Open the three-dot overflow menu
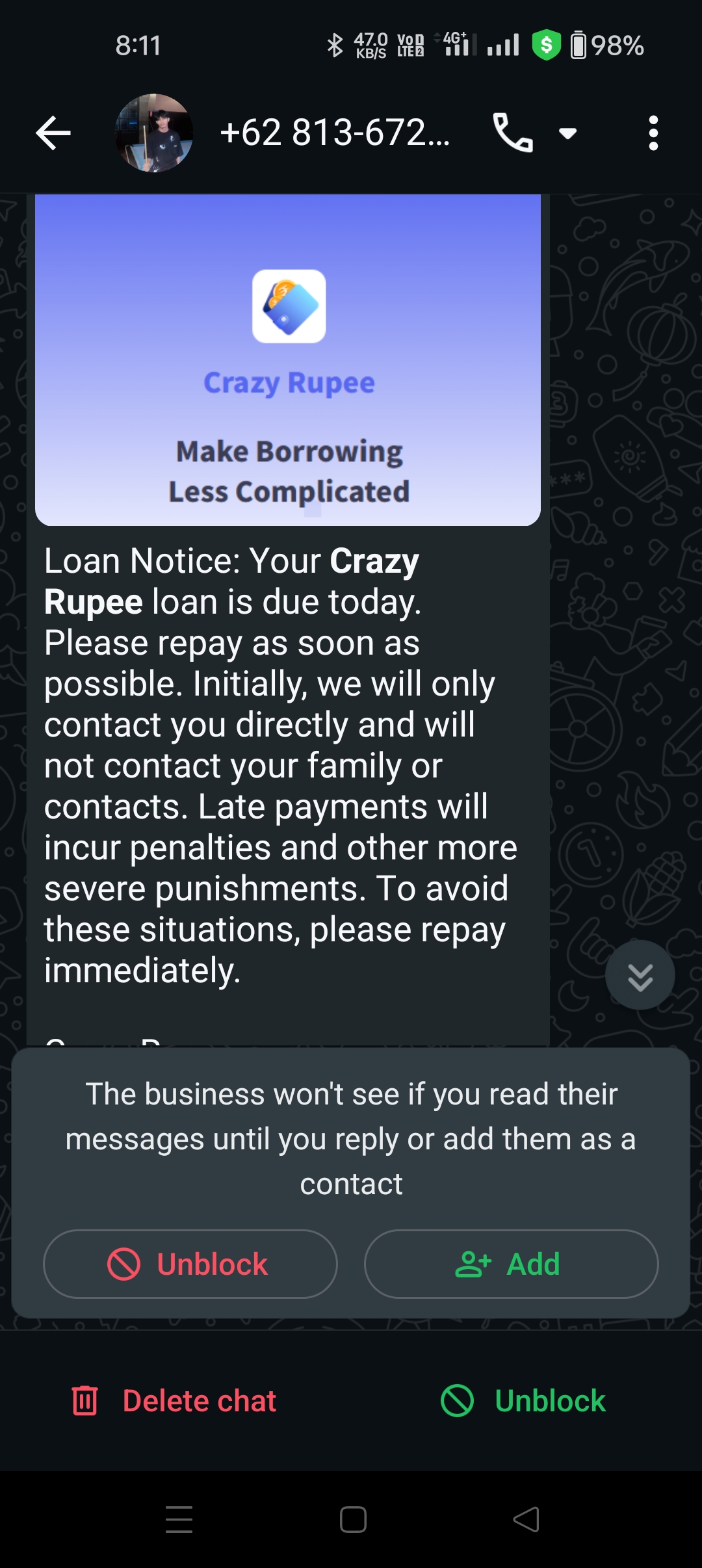 click(653, 133)
